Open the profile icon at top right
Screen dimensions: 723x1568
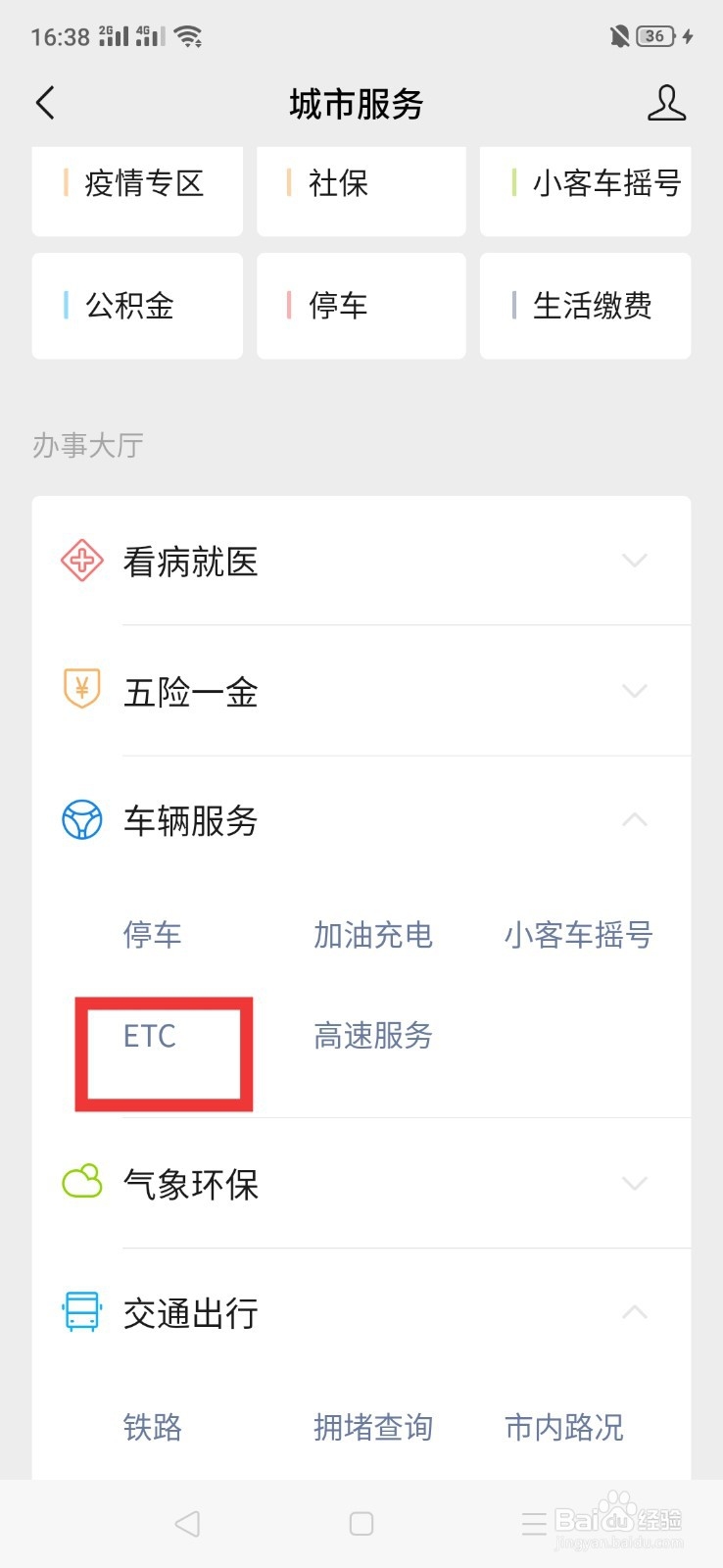(666, 102)
